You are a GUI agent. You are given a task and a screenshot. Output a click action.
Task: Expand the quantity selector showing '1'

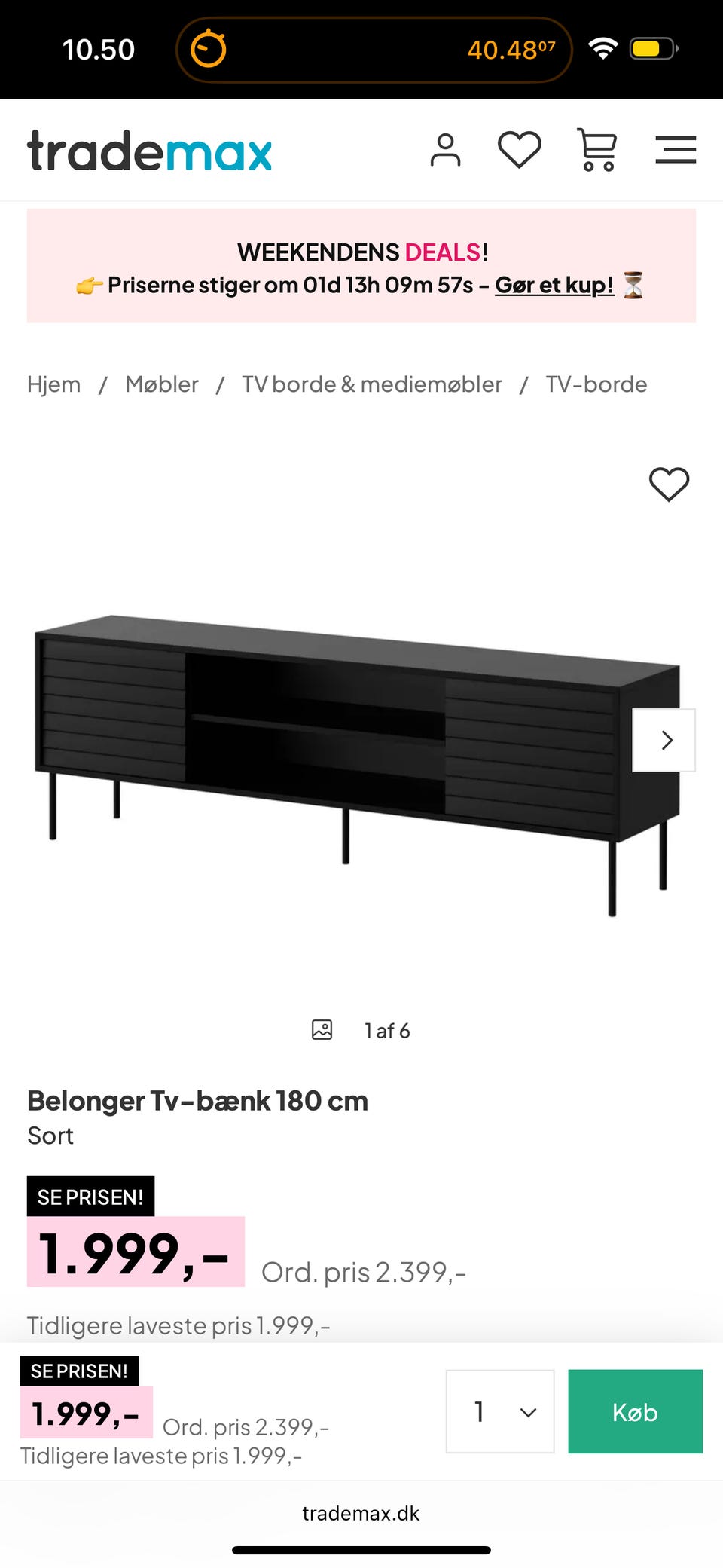point(499,1412)
